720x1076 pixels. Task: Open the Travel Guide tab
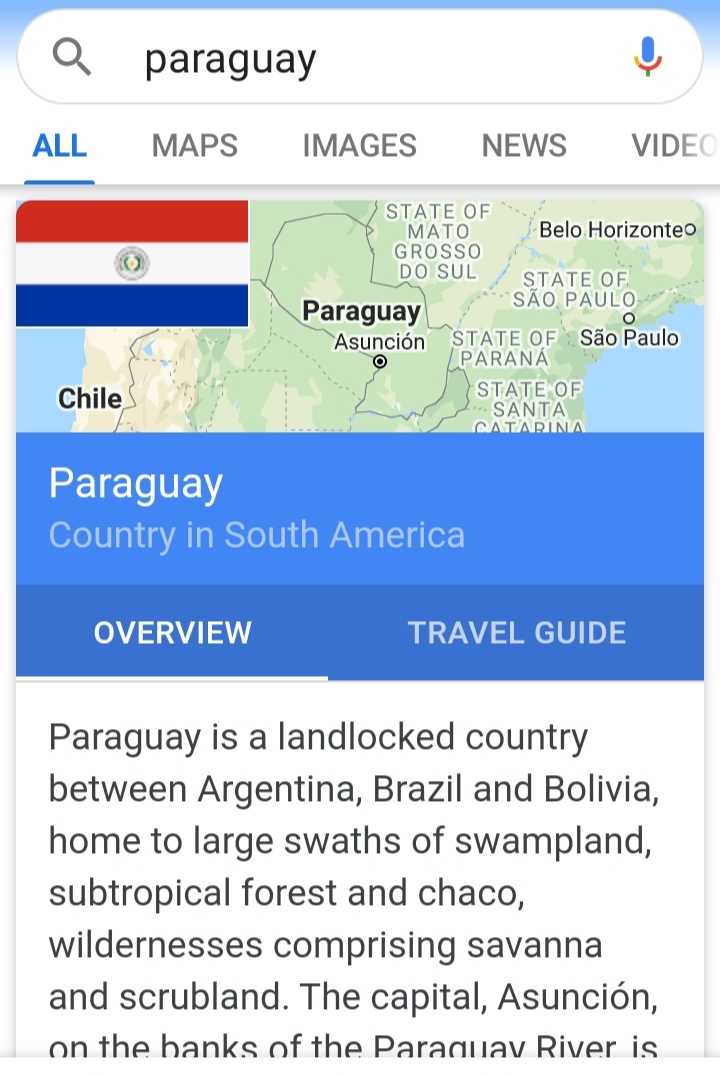(x=516, y=632)
